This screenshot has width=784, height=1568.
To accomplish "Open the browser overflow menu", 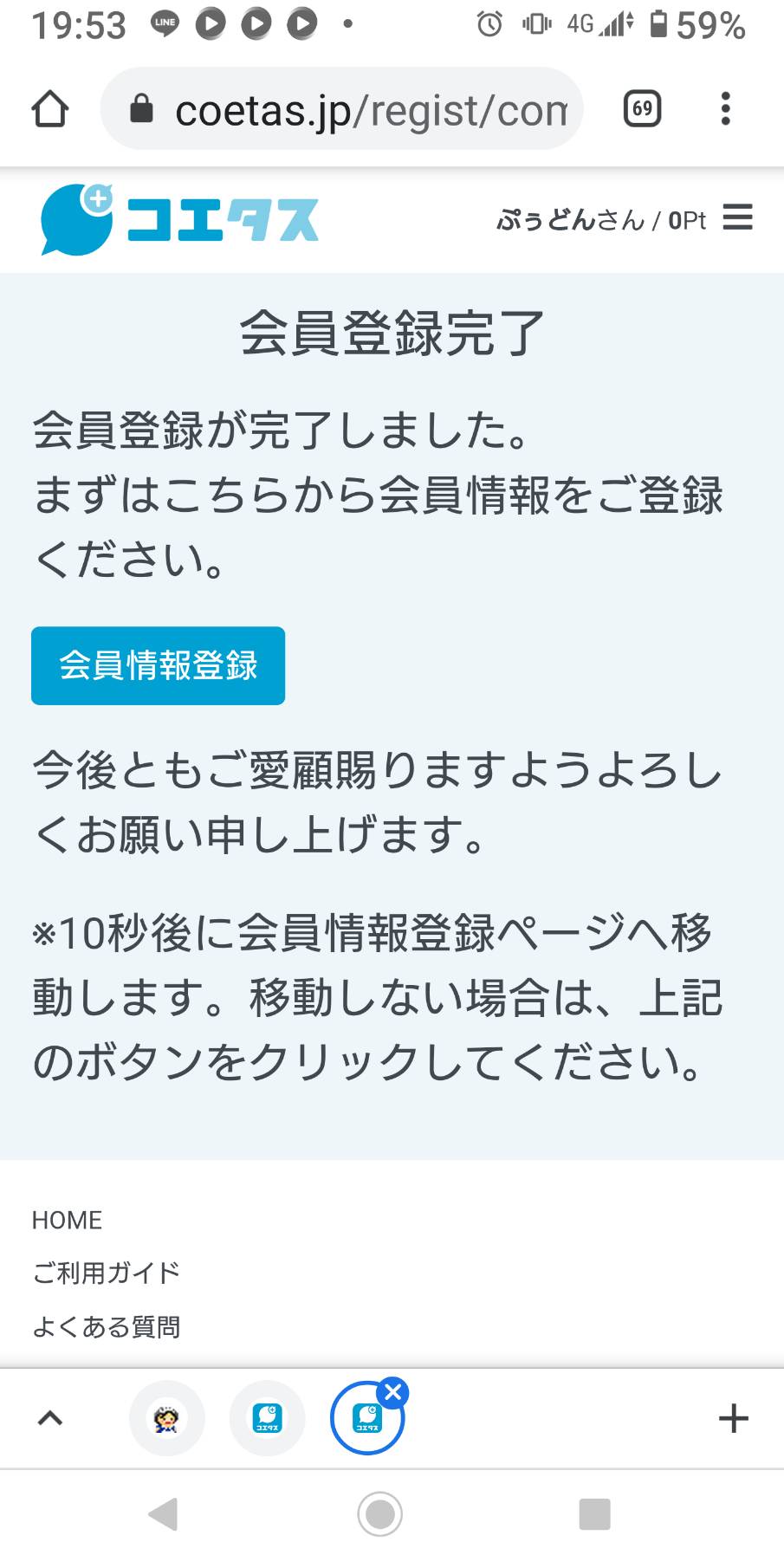I will [x=726, y=109].
